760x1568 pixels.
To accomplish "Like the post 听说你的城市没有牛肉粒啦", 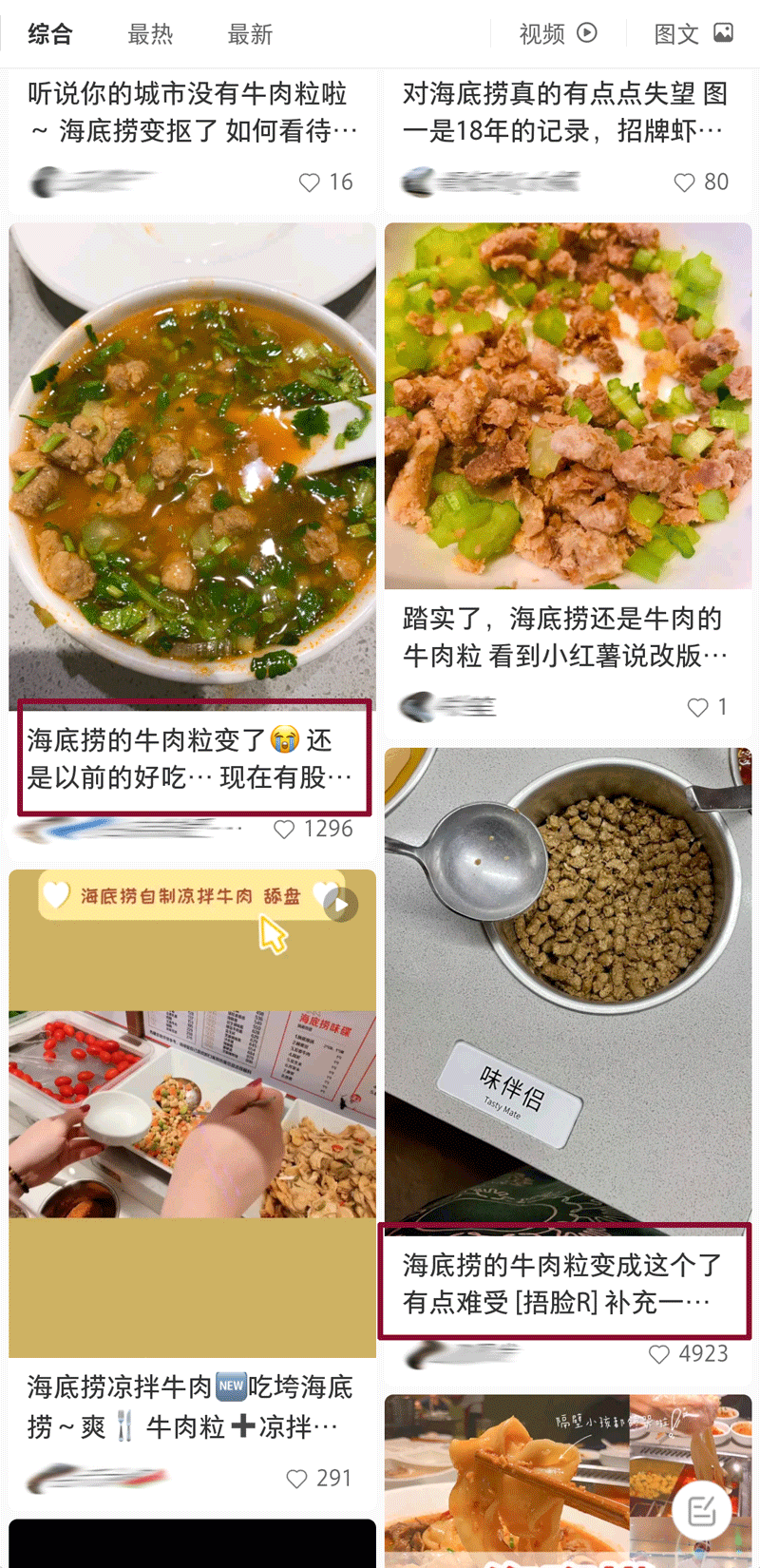I will tap(309, 182).
